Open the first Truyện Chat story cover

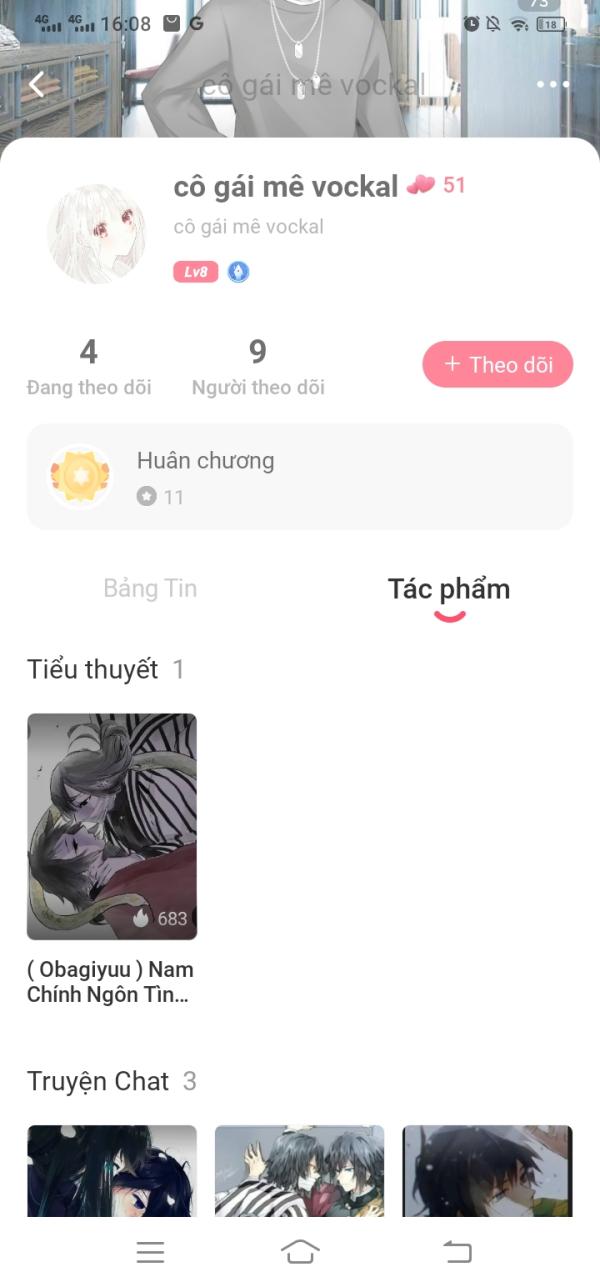click(112, 1171)
